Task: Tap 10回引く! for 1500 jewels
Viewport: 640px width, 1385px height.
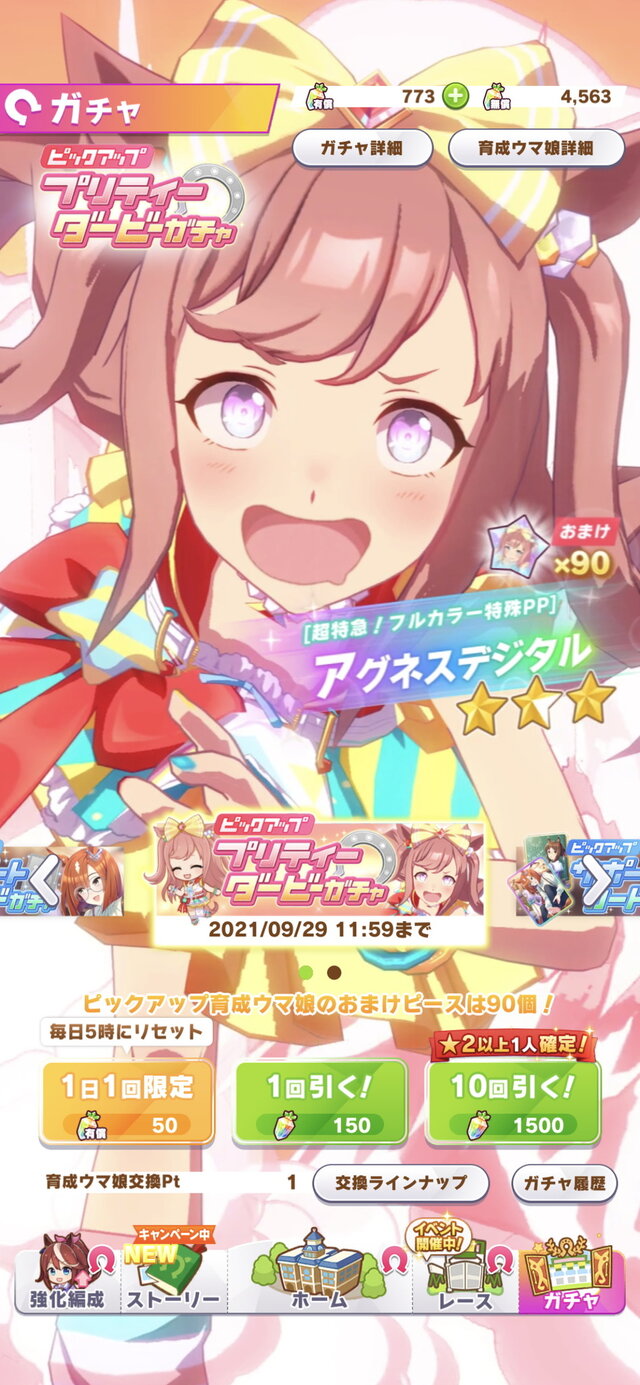Action: [x=513, y=1102]
